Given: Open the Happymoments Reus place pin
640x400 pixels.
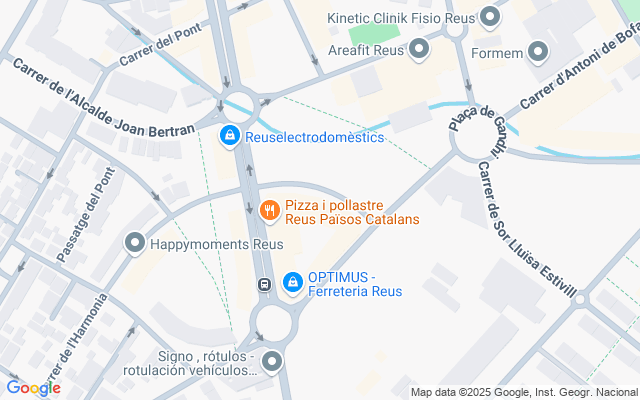Looking at the screenshot, I should point(134,243).
